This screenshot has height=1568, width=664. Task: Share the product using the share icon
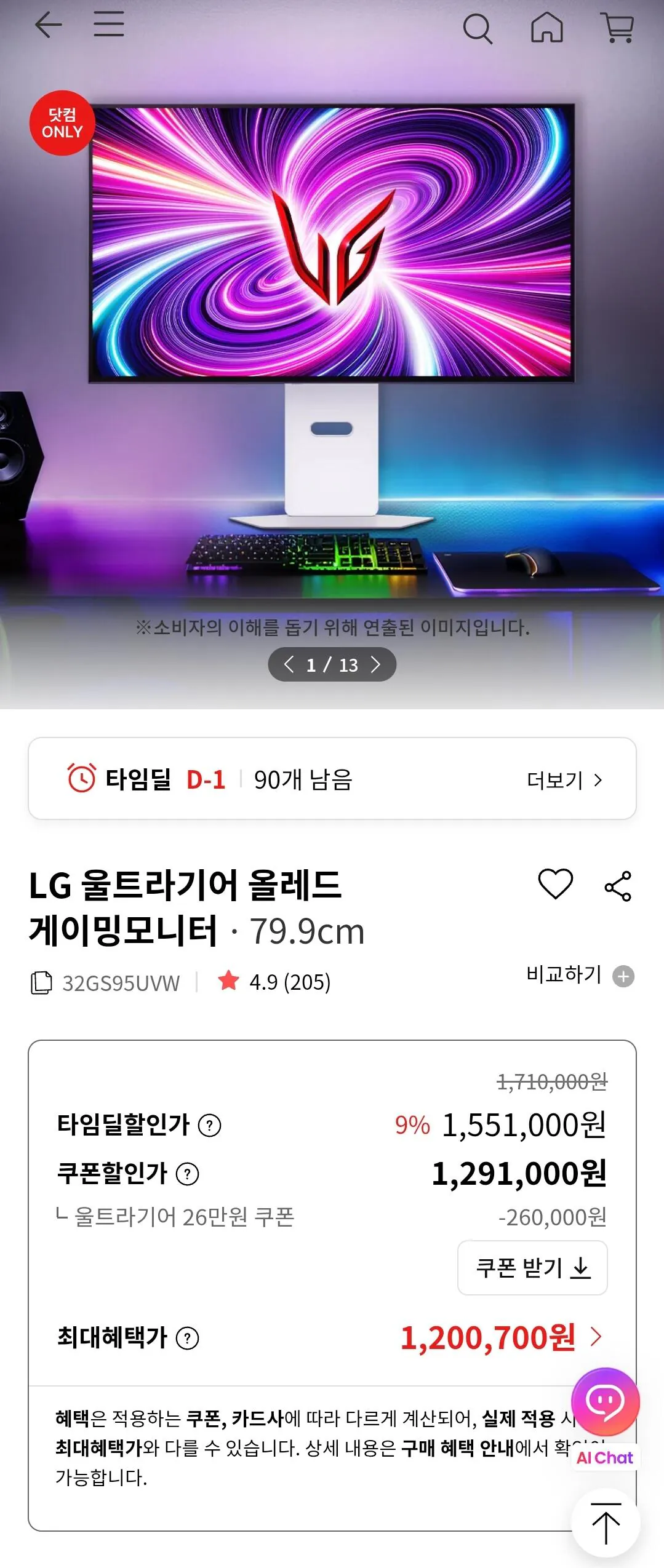(618, 886)
